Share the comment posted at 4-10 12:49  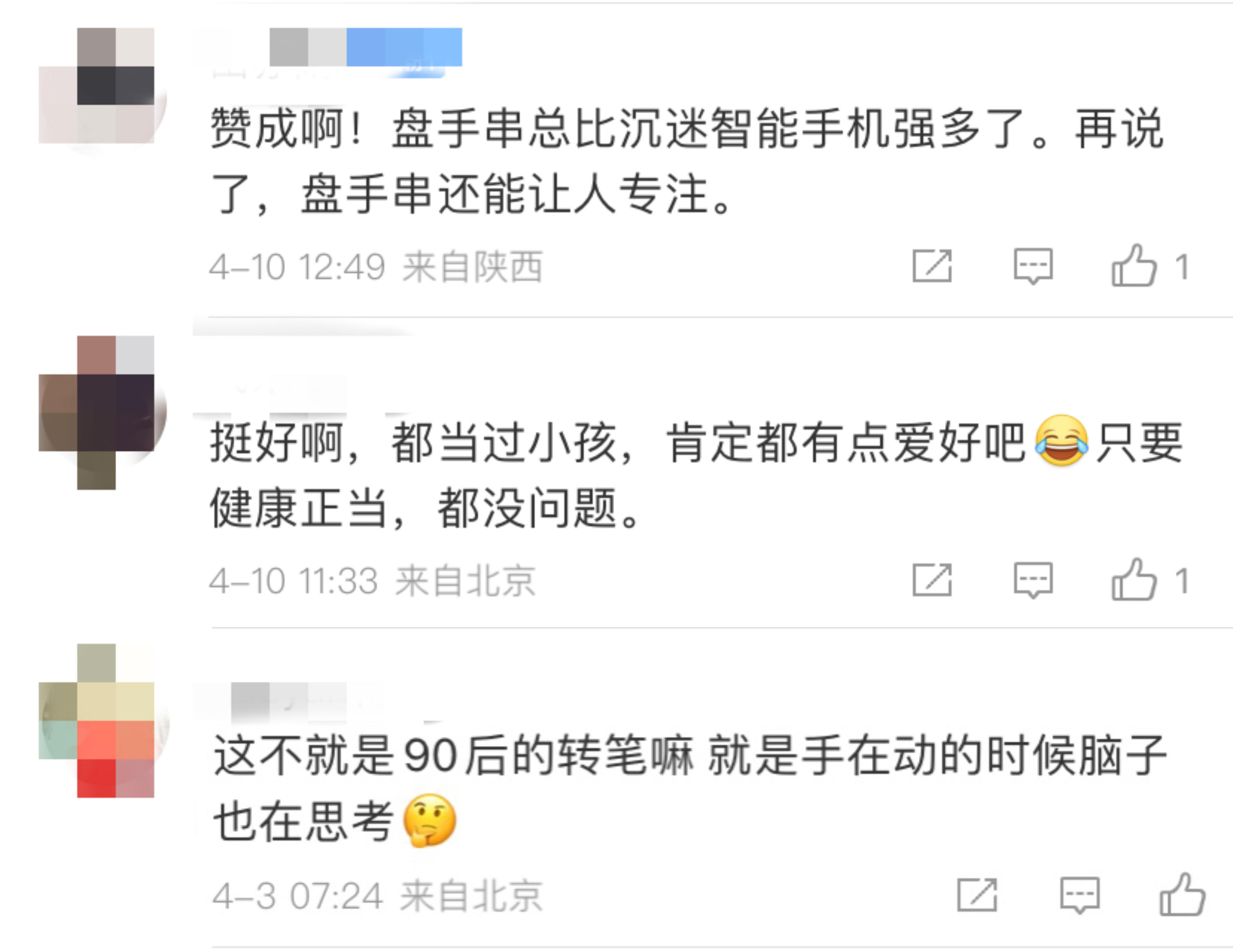(x=932, y=266)
